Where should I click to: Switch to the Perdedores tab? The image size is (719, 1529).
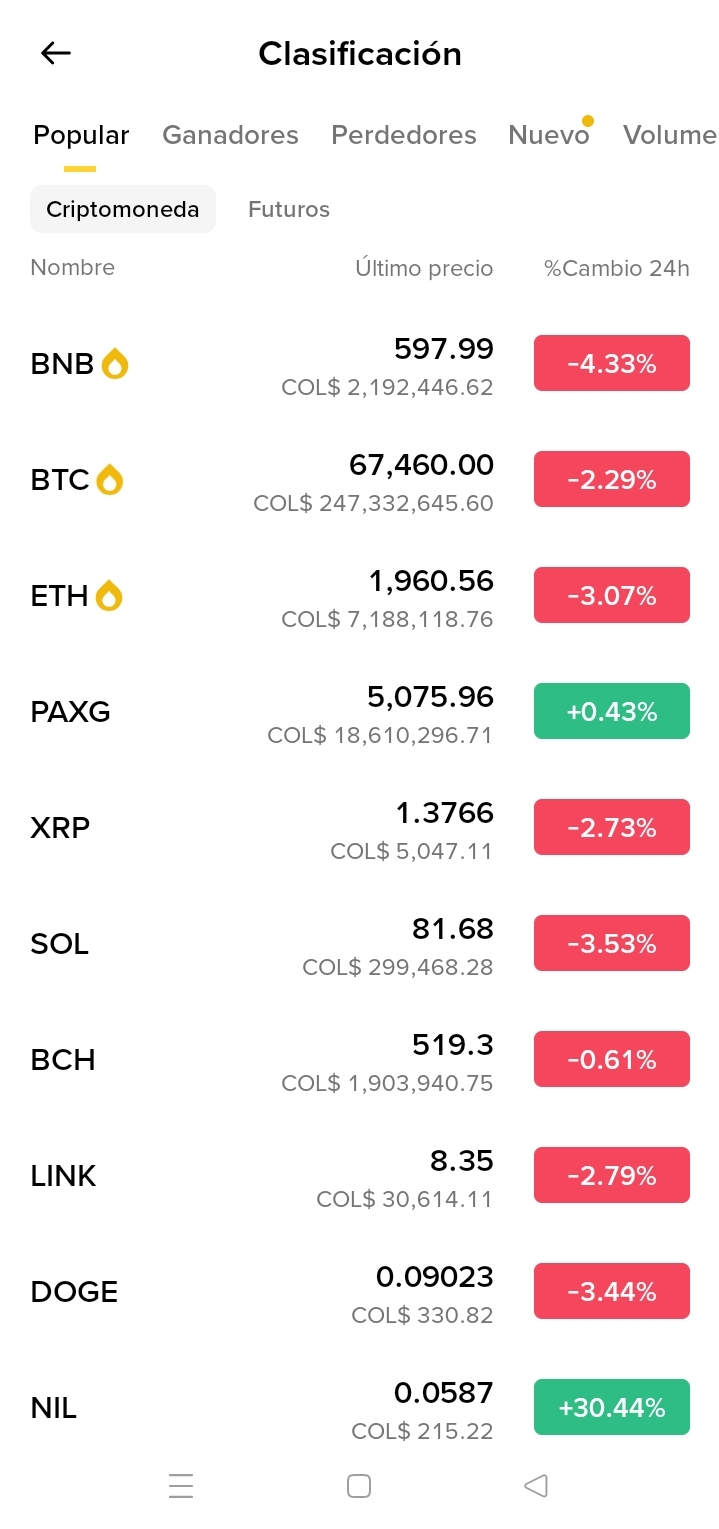(404, 135)
